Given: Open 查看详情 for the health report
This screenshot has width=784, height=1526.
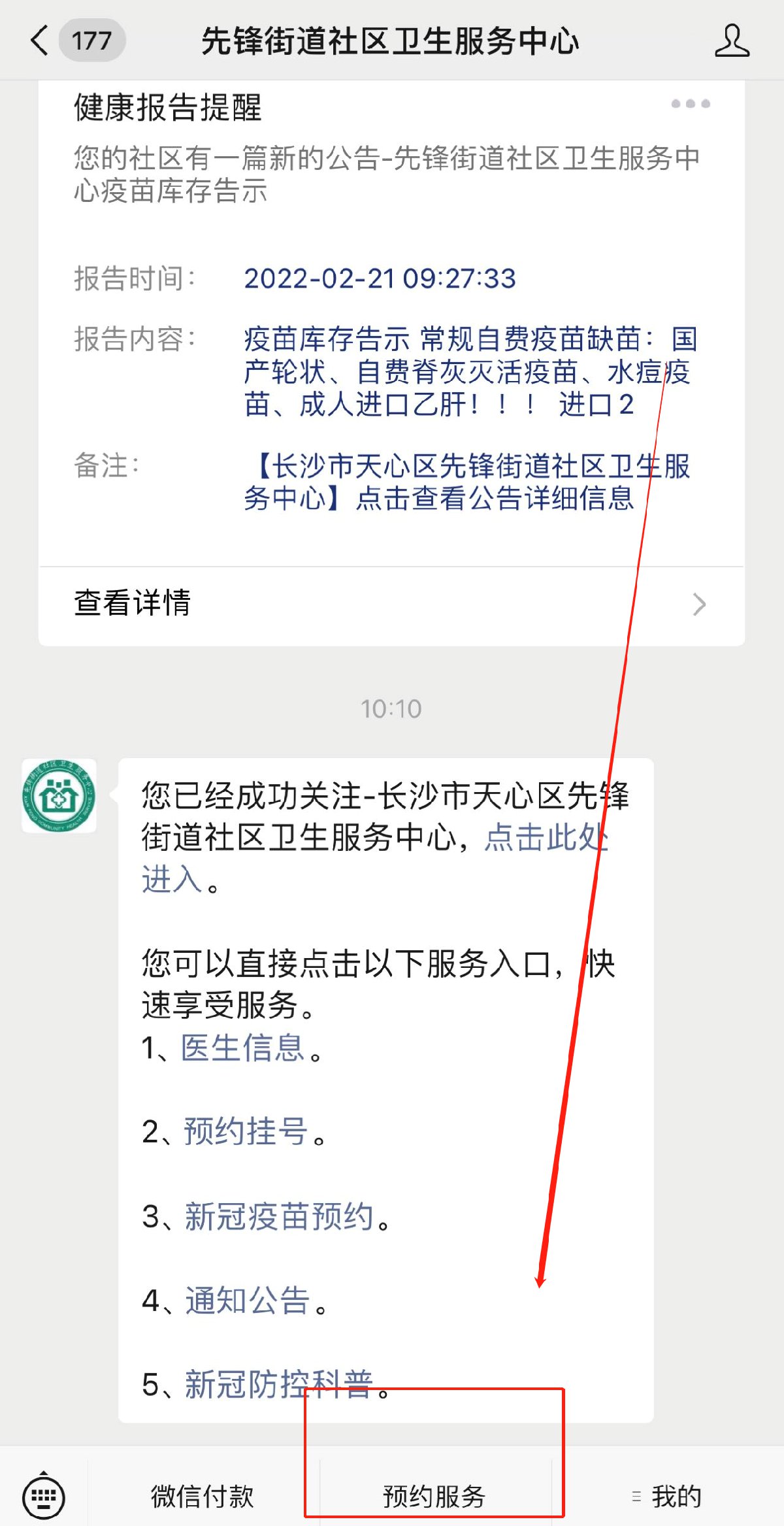Looking at the screenshot, I should 391,603.
